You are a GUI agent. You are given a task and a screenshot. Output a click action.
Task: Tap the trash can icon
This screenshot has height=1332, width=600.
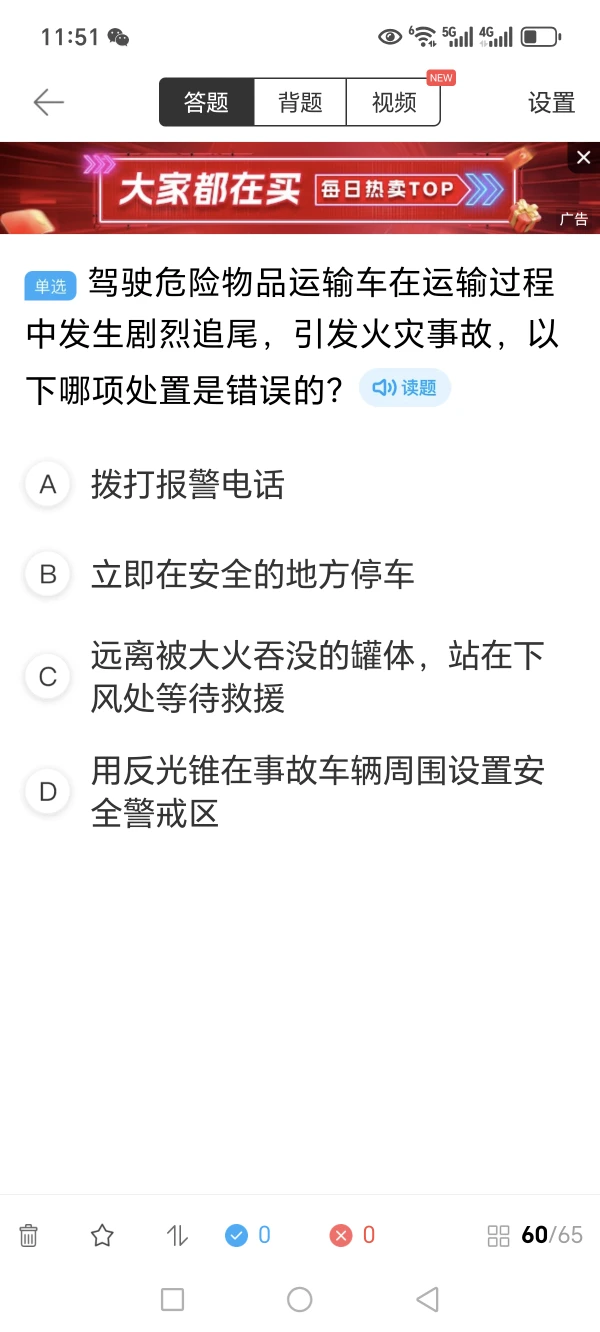[x=29, y=1235]
